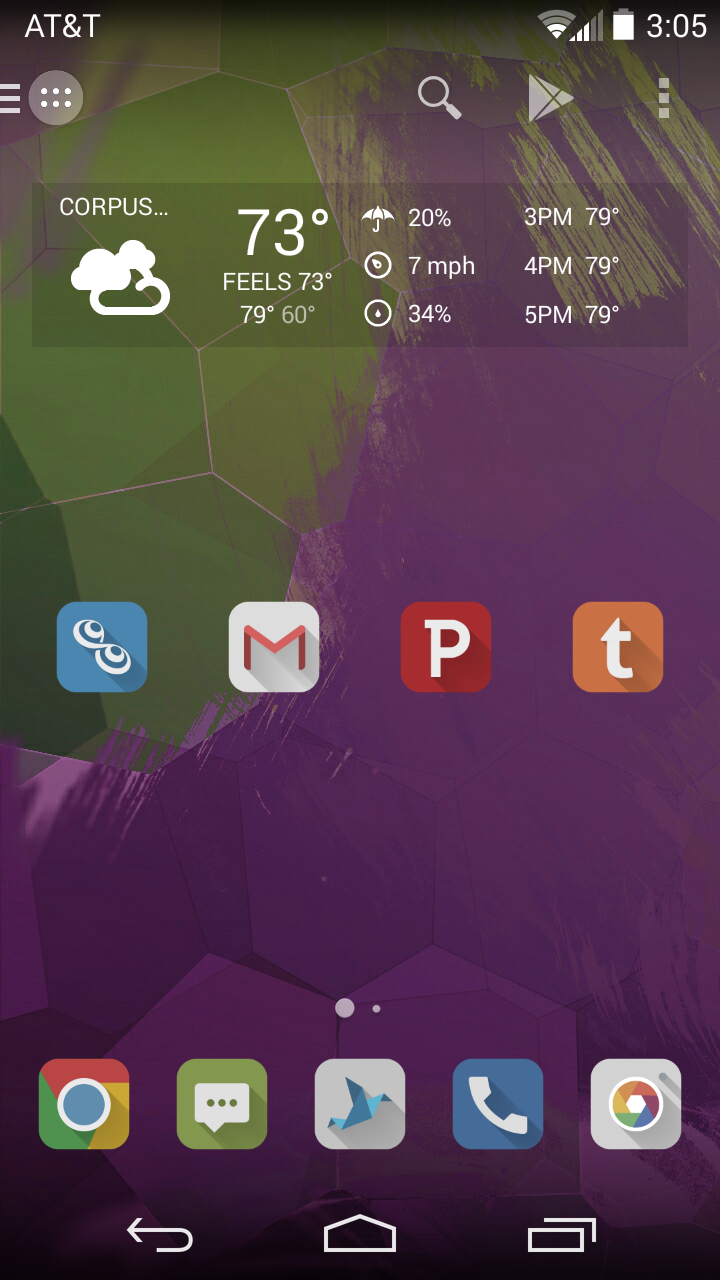This screenshot has height=1280, width=720.
Task: Open the Tumblr app
Action: click(618, 647)
